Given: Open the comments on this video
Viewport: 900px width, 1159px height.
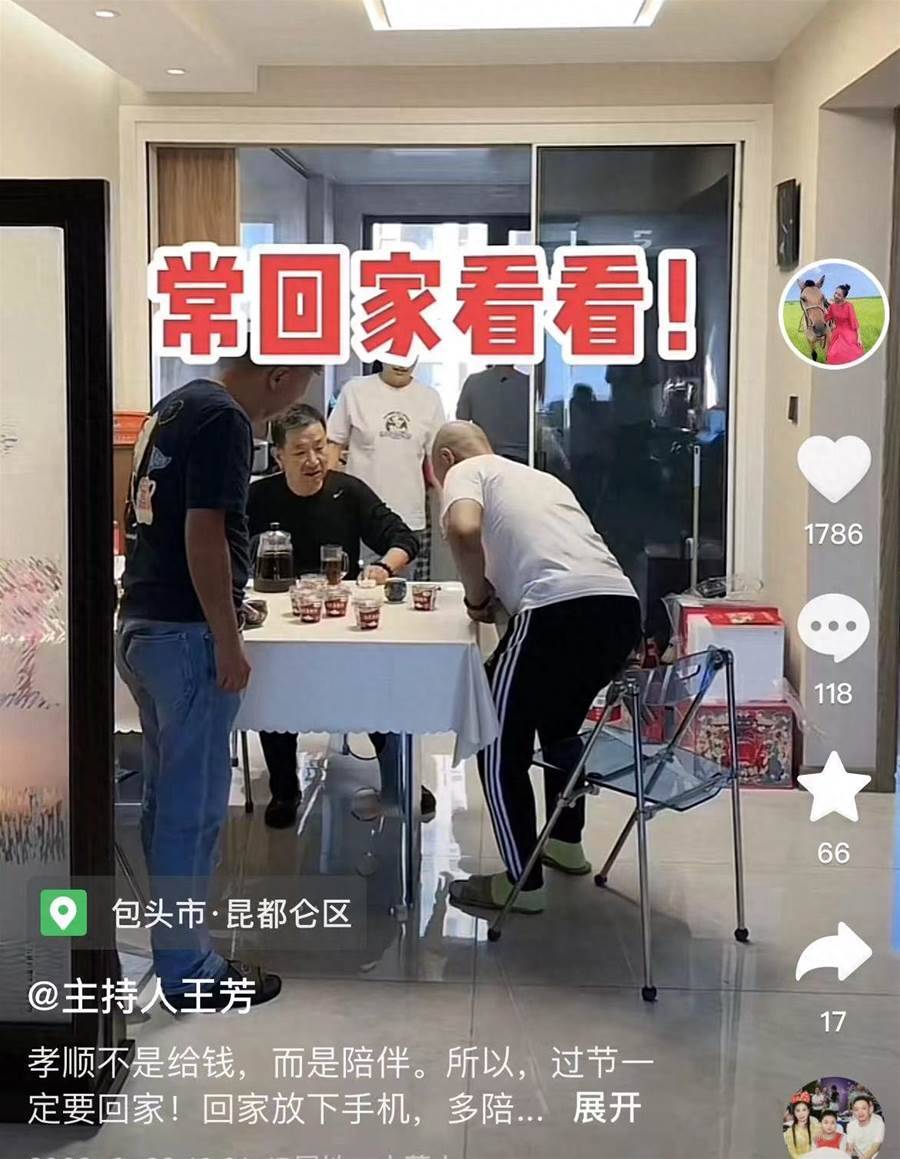Looking at the screenshot, I should click(x=833, y=628).
